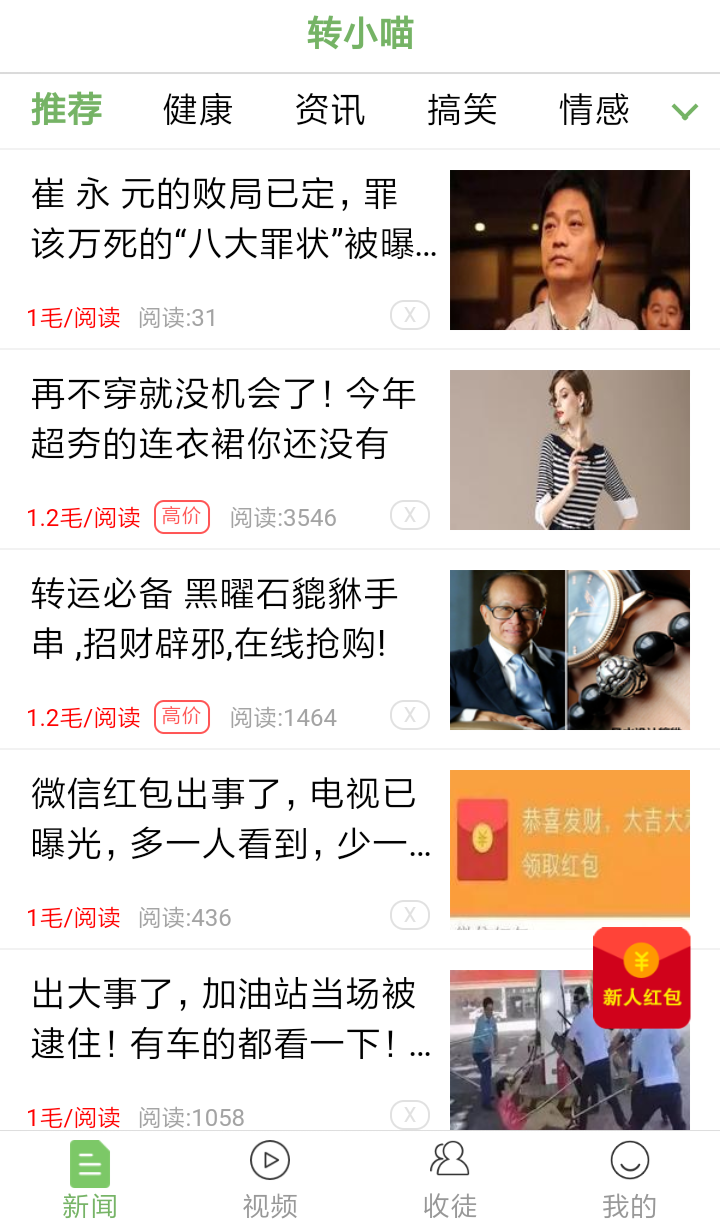720x1226 pixels.
Task: Tap the 新闻 bottom tab
Action: [90, 1180]
